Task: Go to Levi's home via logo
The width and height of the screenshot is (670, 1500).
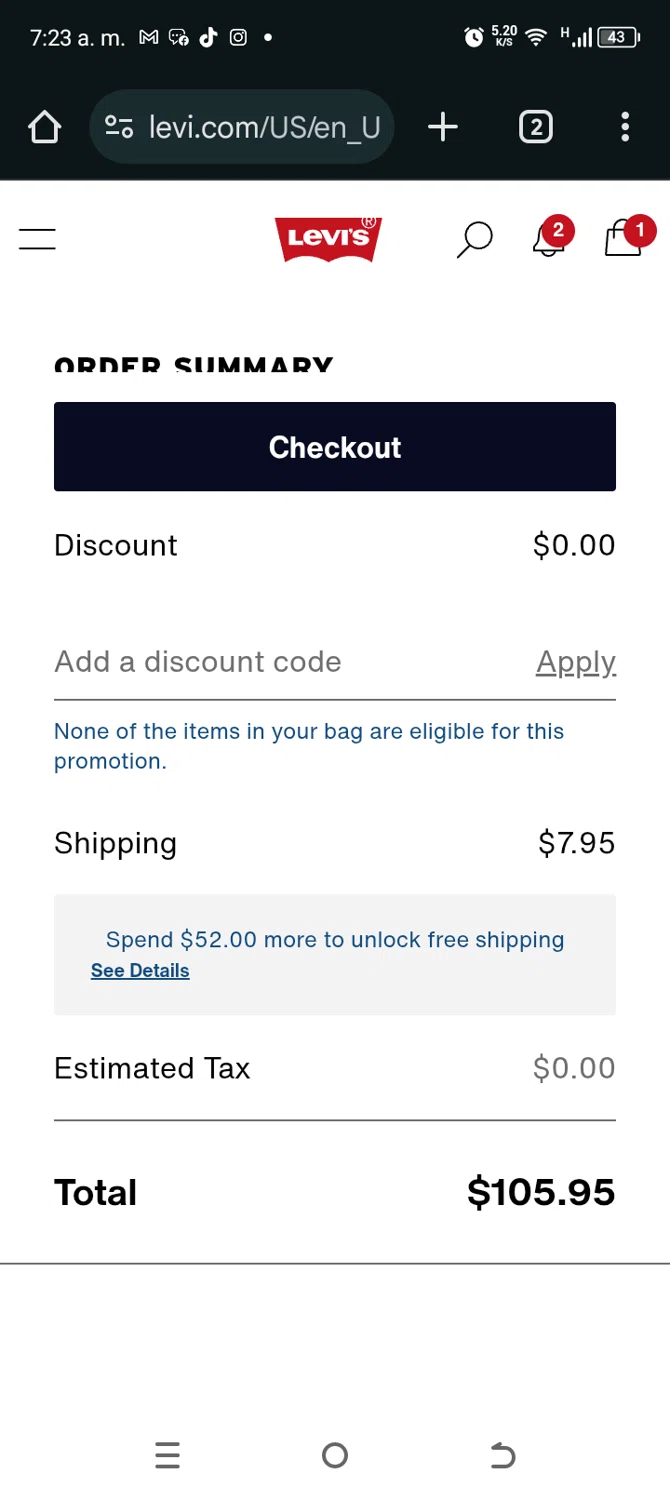Action: 328,239
